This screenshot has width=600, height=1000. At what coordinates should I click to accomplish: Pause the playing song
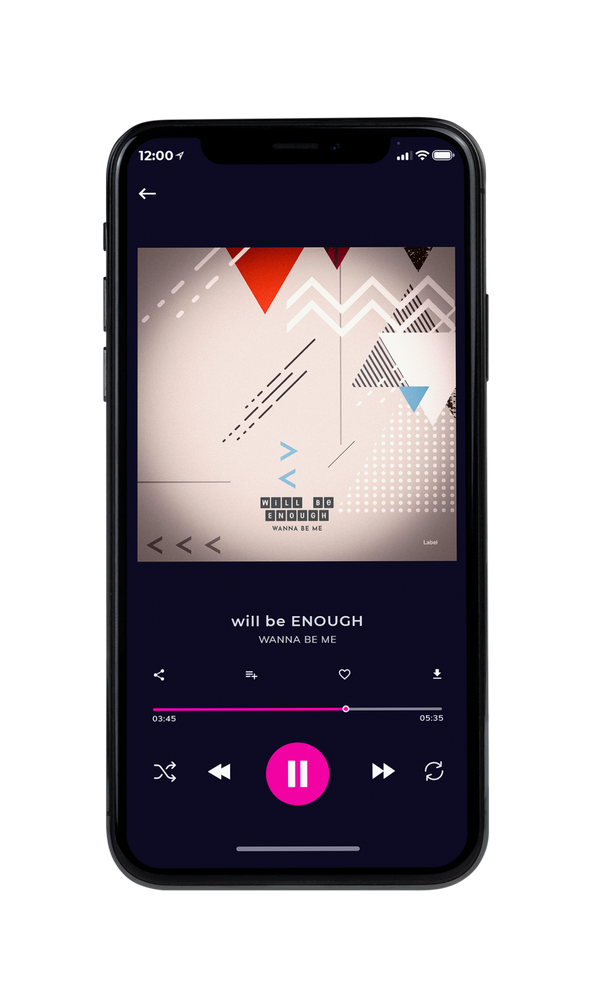(297, 773)
